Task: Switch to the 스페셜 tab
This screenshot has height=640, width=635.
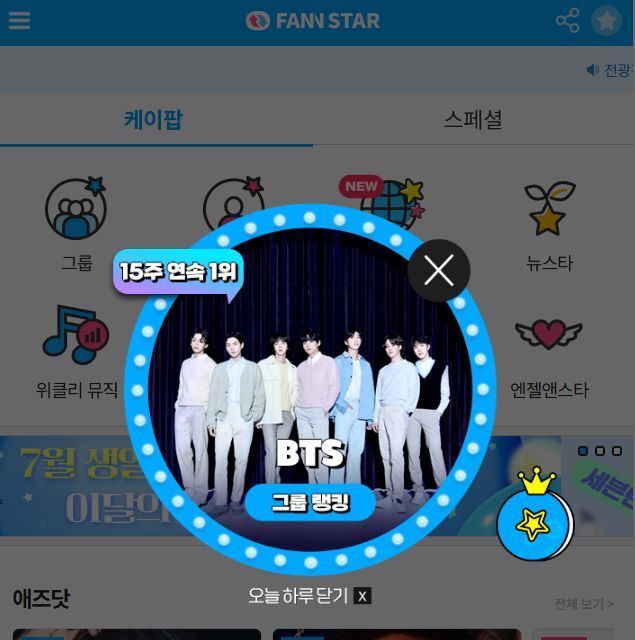Action: 473,120
